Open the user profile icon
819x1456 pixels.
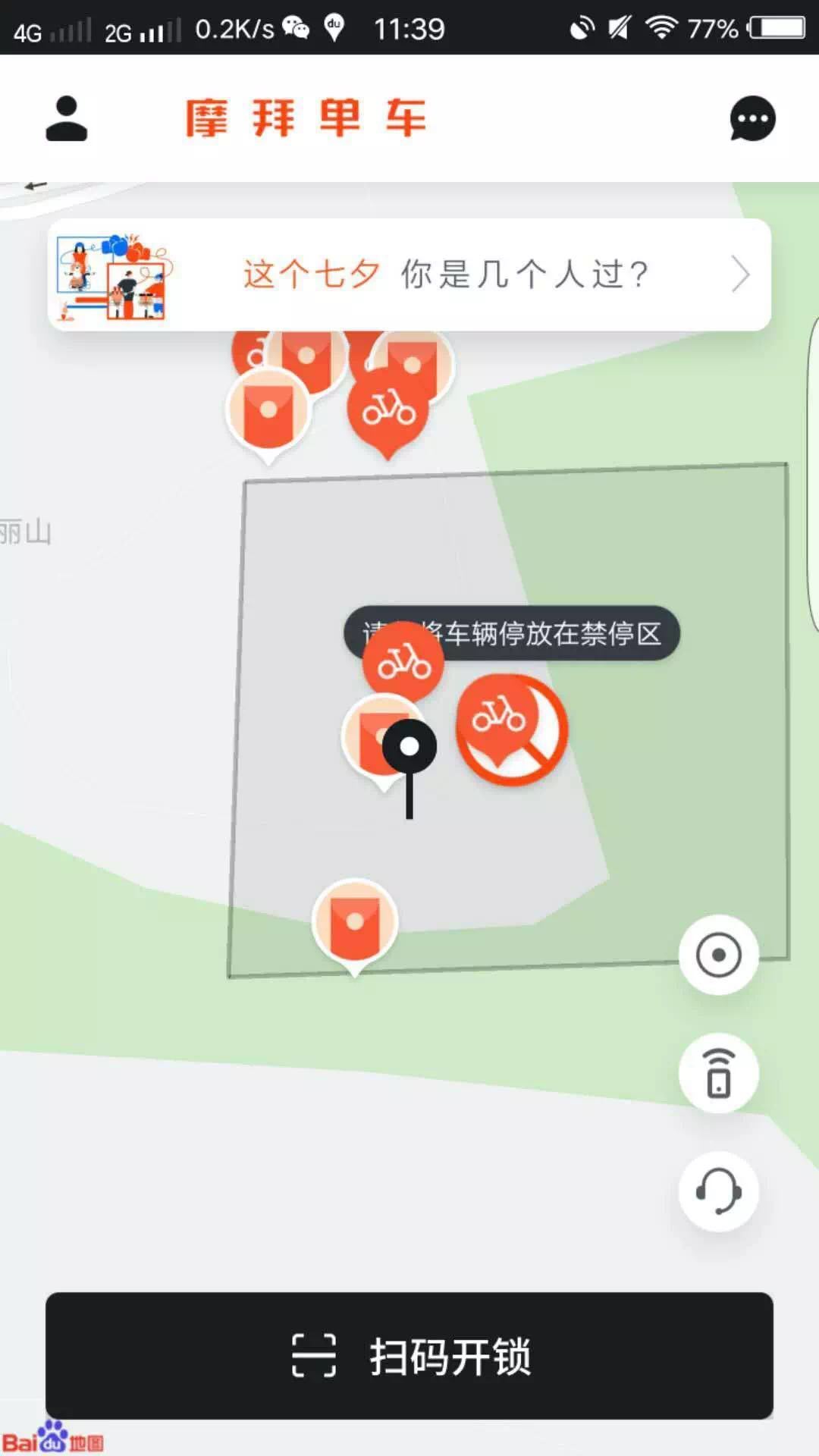point(67,119)
